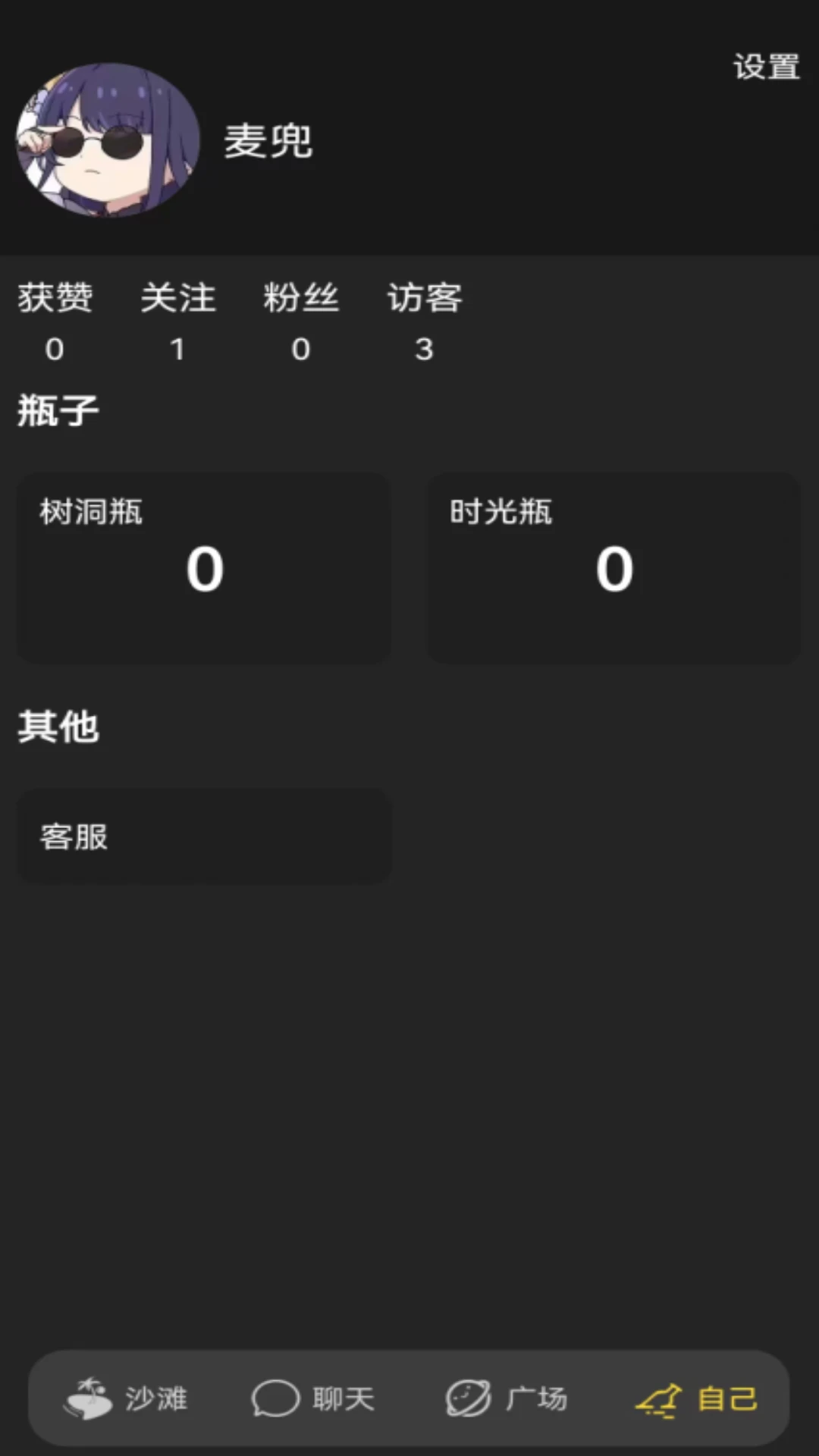This screenshot has height=1456, width=819.
Task: Contact 客服 customer service
Action: (x=204, y=836)
